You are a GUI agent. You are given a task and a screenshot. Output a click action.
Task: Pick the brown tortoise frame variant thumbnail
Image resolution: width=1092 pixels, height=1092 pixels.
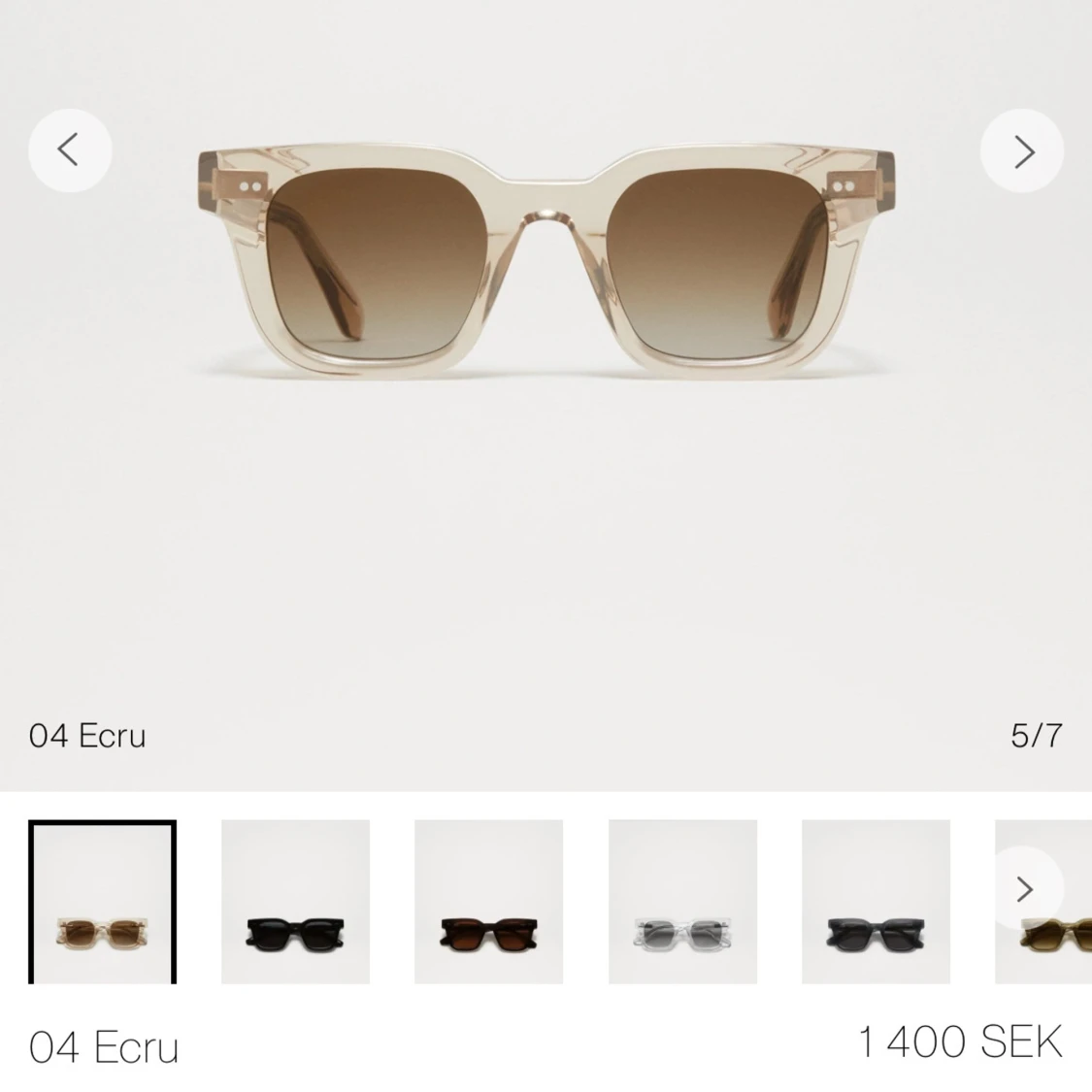coord(488,903)
